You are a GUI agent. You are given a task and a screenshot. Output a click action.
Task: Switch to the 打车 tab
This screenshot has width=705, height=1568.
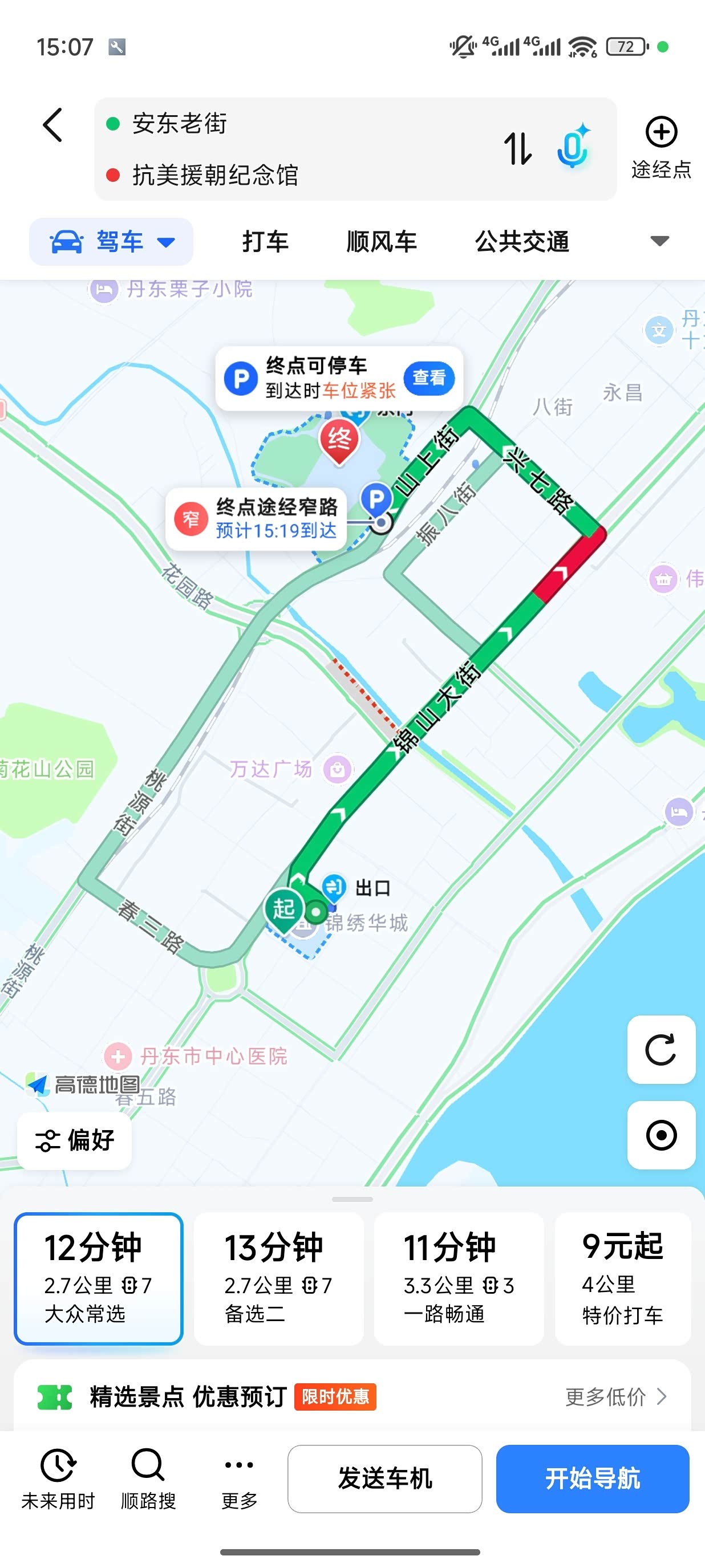(265, 242)
